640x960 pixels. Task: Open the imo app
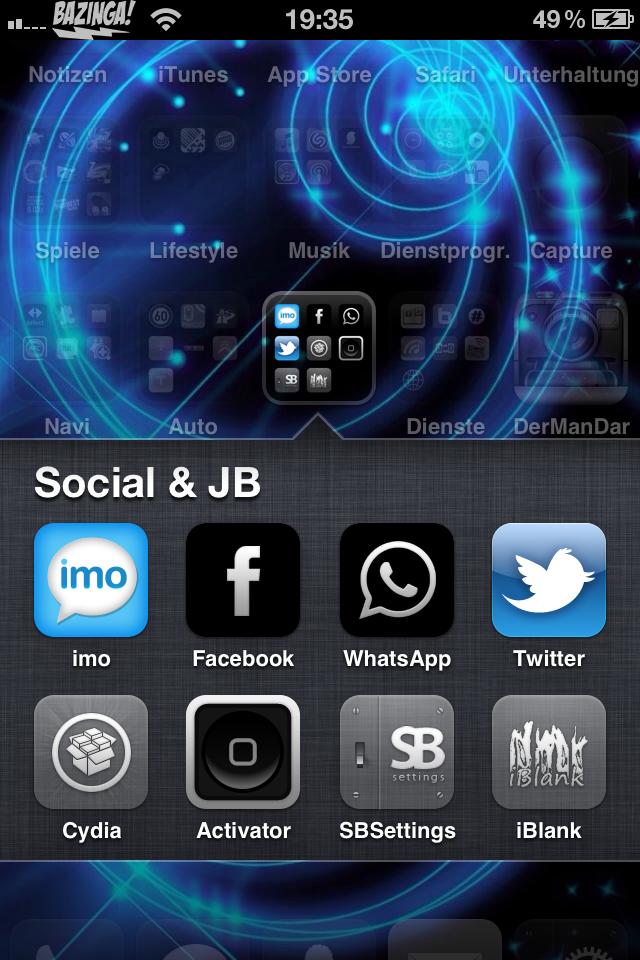pyautogui.click(x=91, y=580)
